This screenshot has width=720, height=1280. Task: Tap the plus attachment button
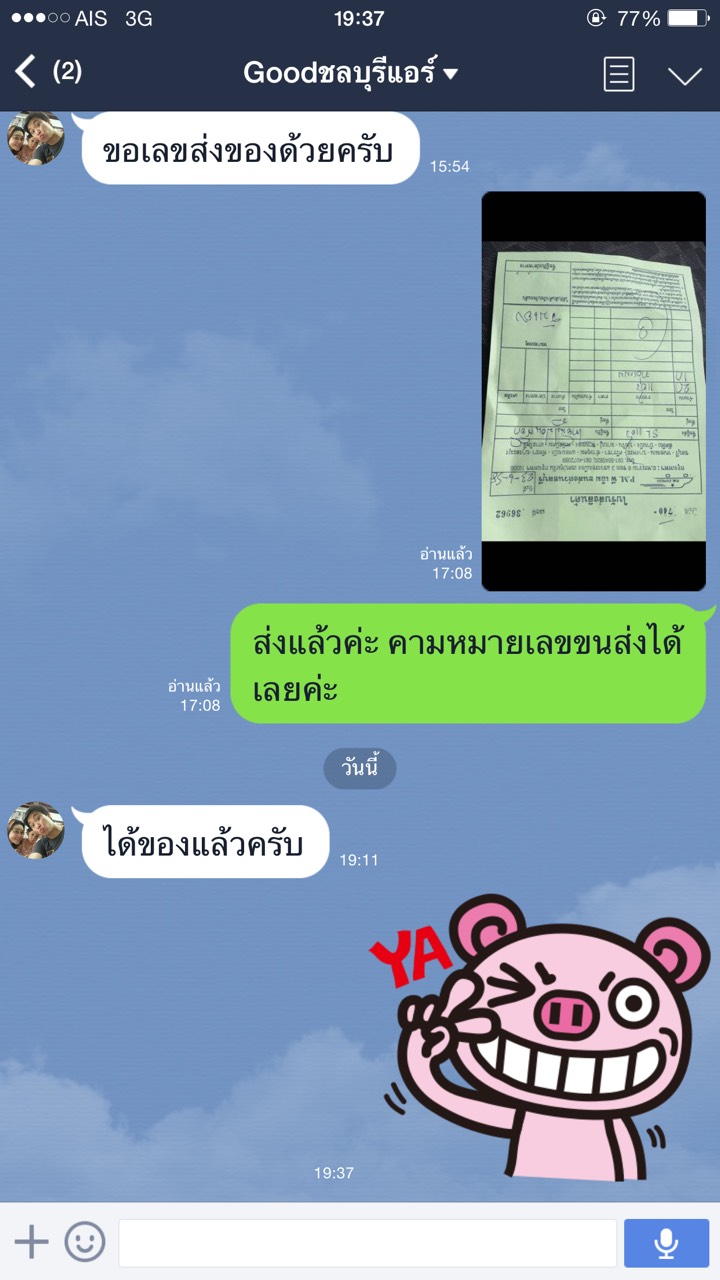31,1242
